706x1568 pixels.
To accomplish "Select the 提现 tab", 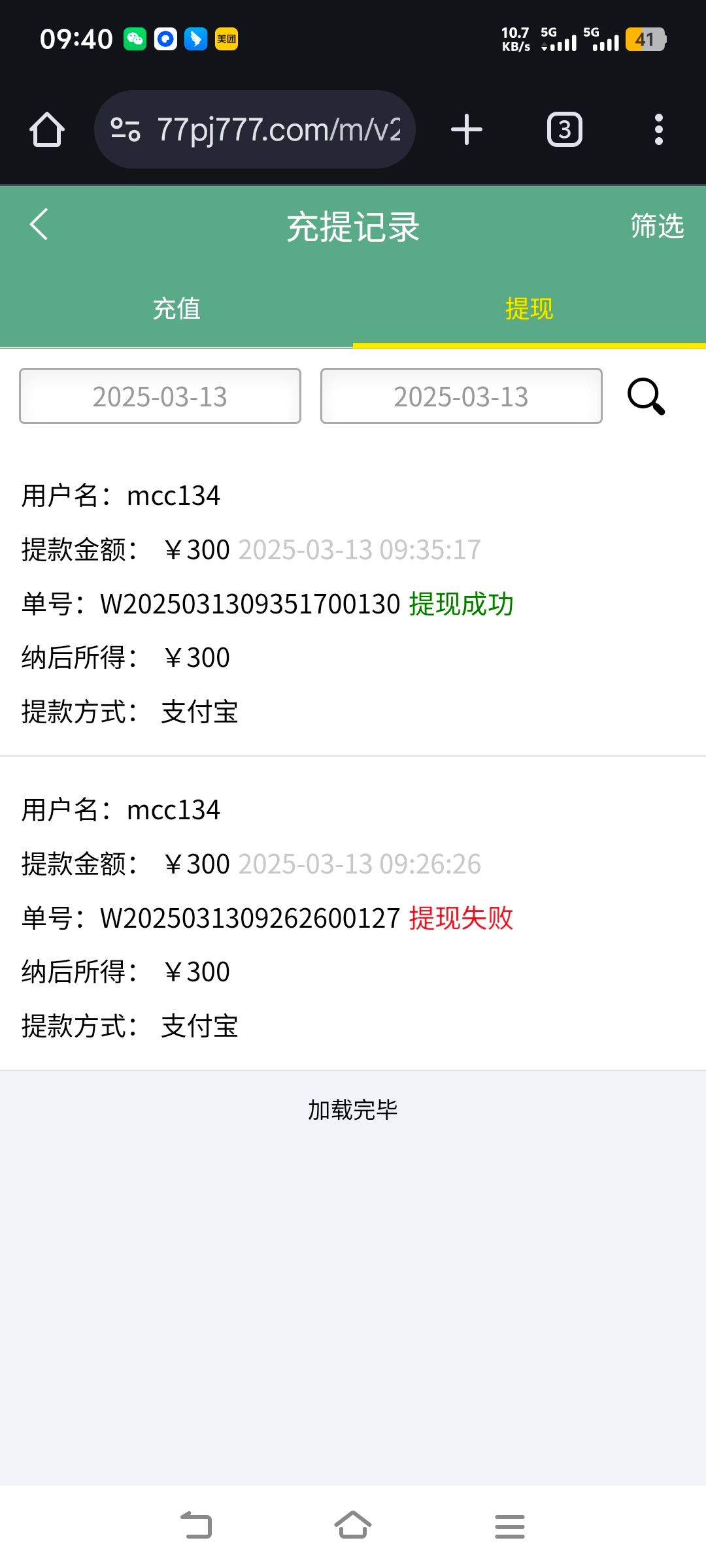I will (529, 308).
